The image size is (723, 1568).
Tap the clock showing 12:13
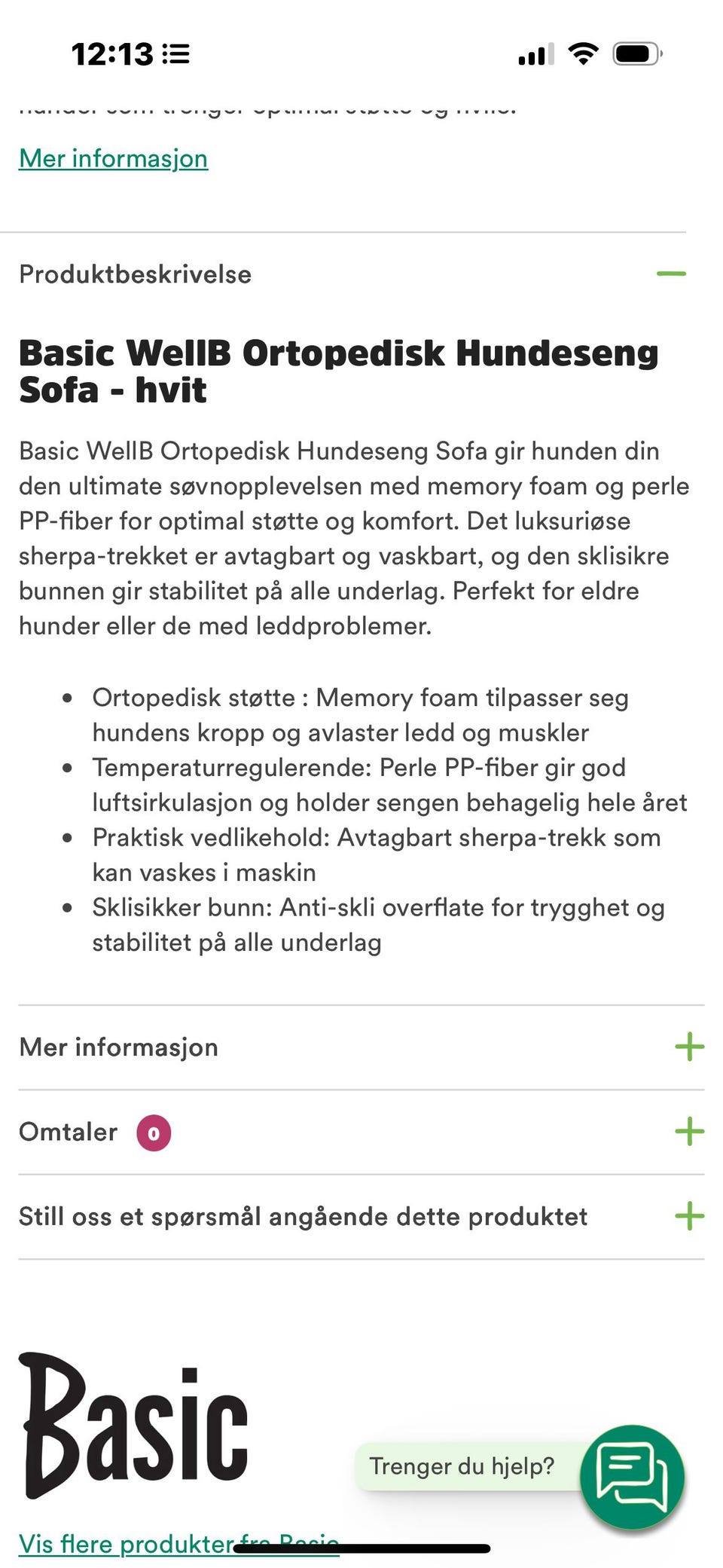113,53
